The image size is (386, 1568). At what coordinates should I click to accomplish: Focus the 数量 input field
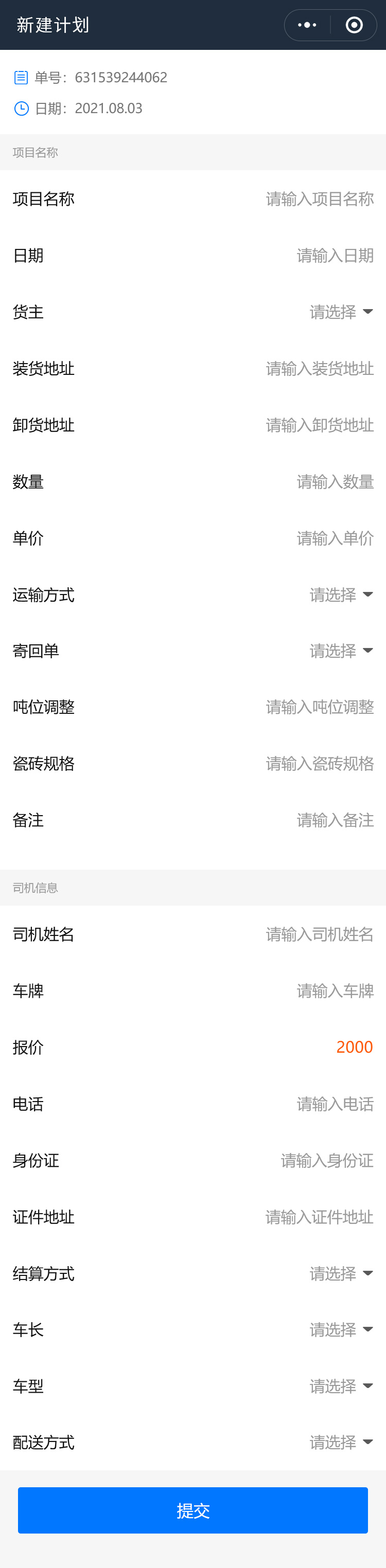pyautogui.click(x=334, y=482)
